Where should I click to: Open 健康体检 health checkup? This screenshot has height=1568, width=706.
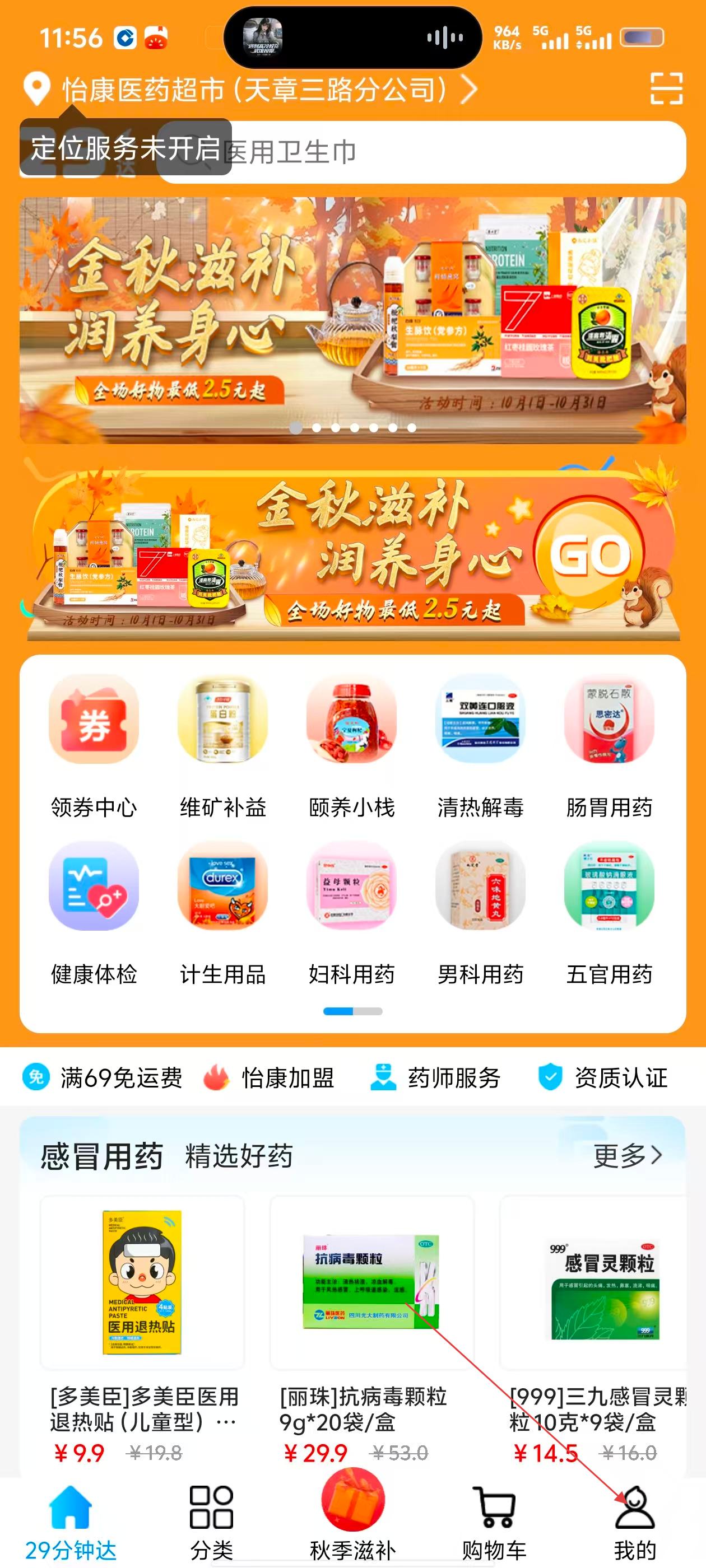(94, 913)
